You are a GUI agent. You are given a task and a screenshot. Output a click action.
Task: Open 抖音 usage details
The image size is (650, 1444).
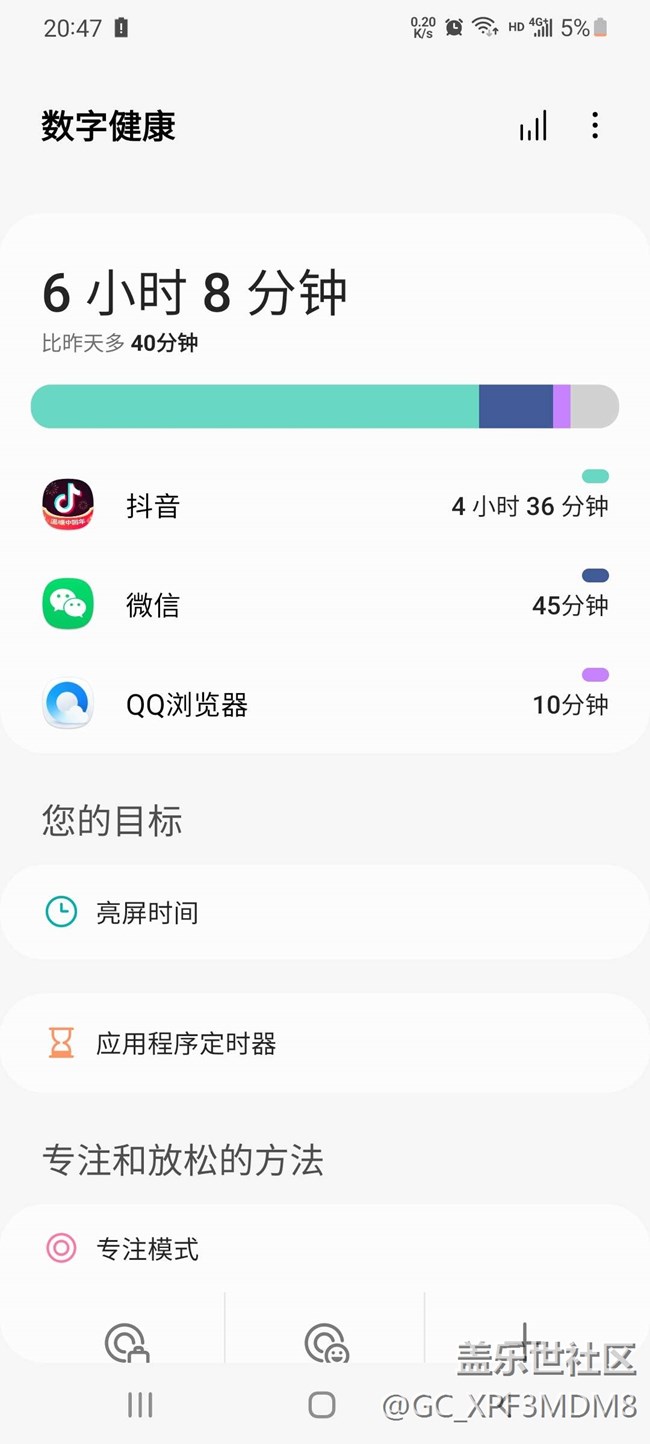[x=324, y=505]
